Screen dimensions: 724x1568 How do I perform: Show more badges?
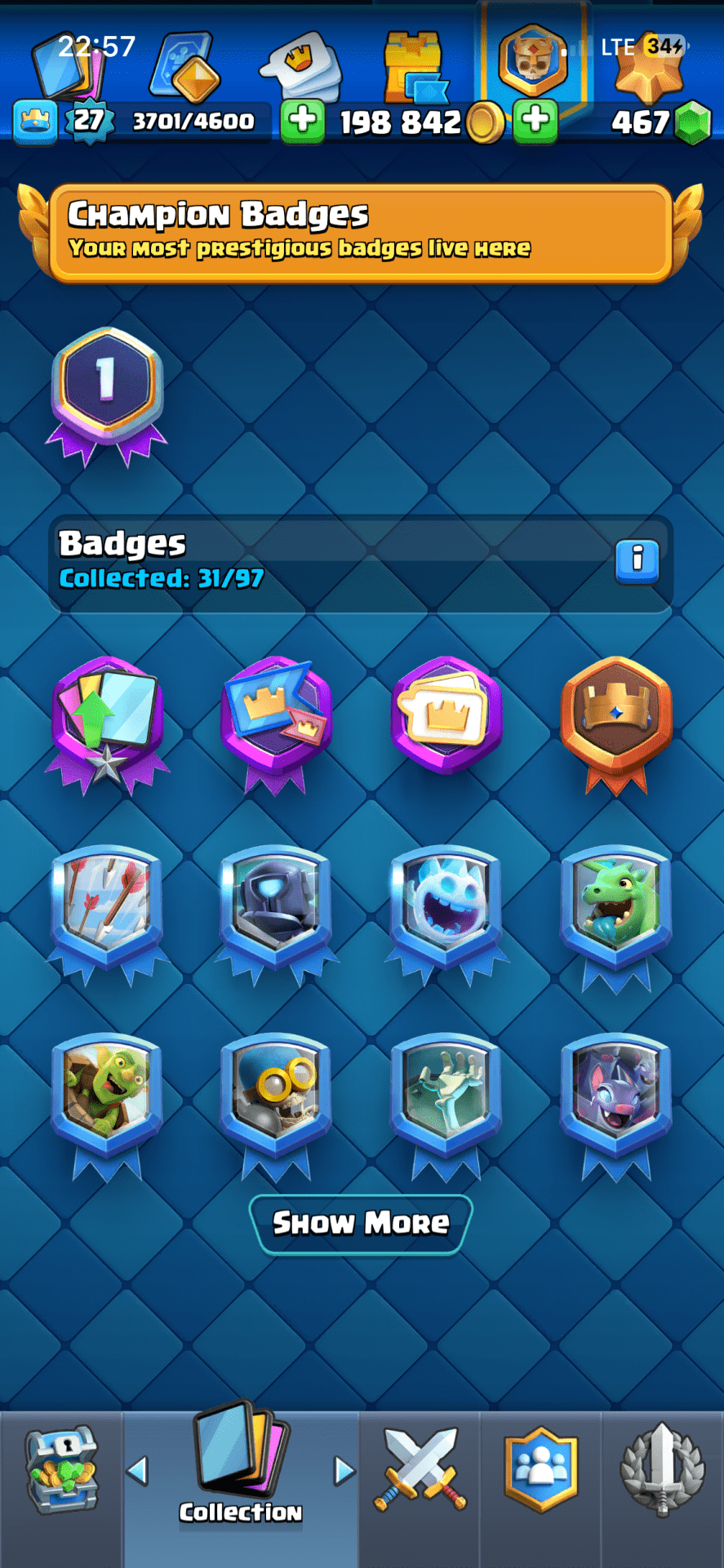(x=361, y=1223)
